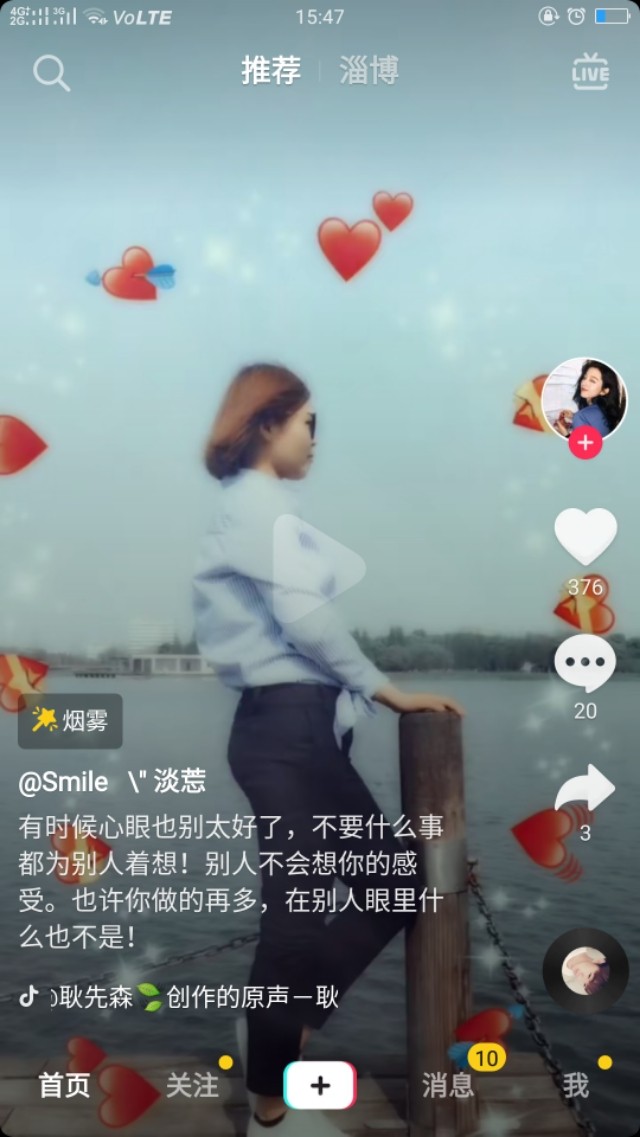Viewport: 640px width, 1137px height.
Task: Switch to the 推荐 tab
Action: 271,71
